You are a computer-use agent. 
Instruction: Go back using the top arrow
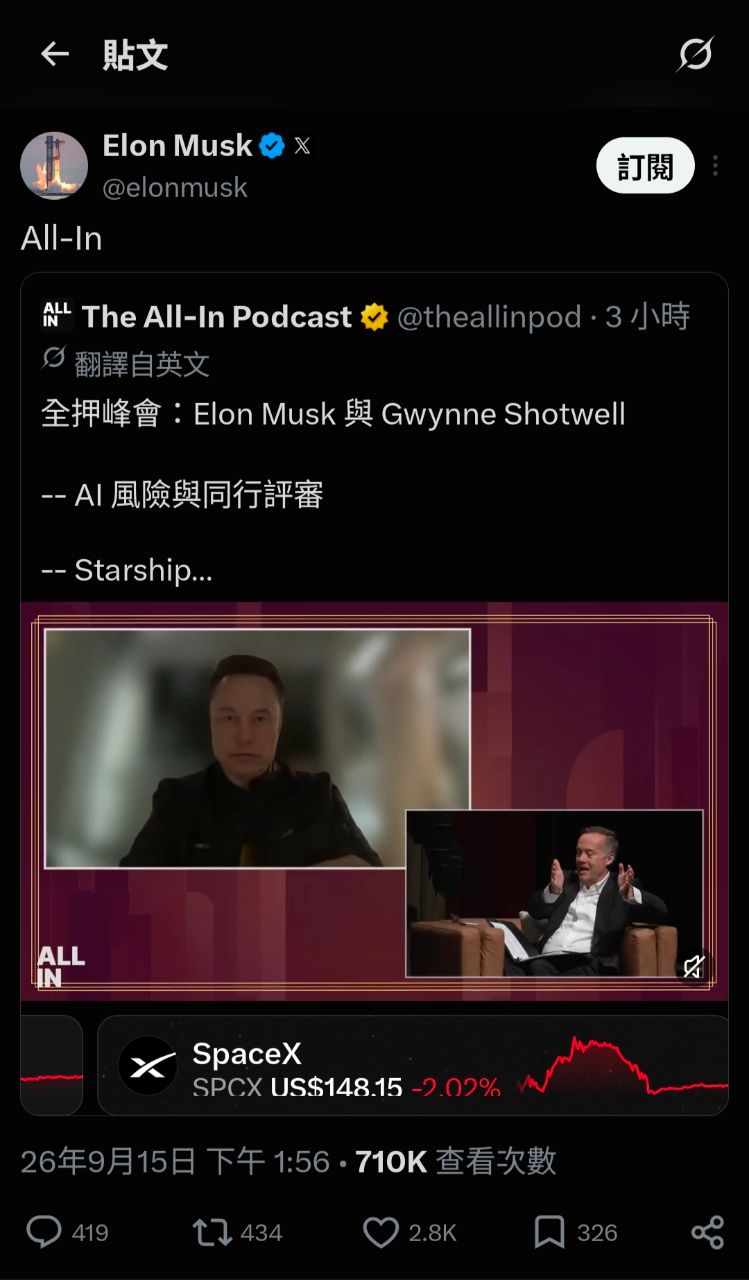point(54,54)
